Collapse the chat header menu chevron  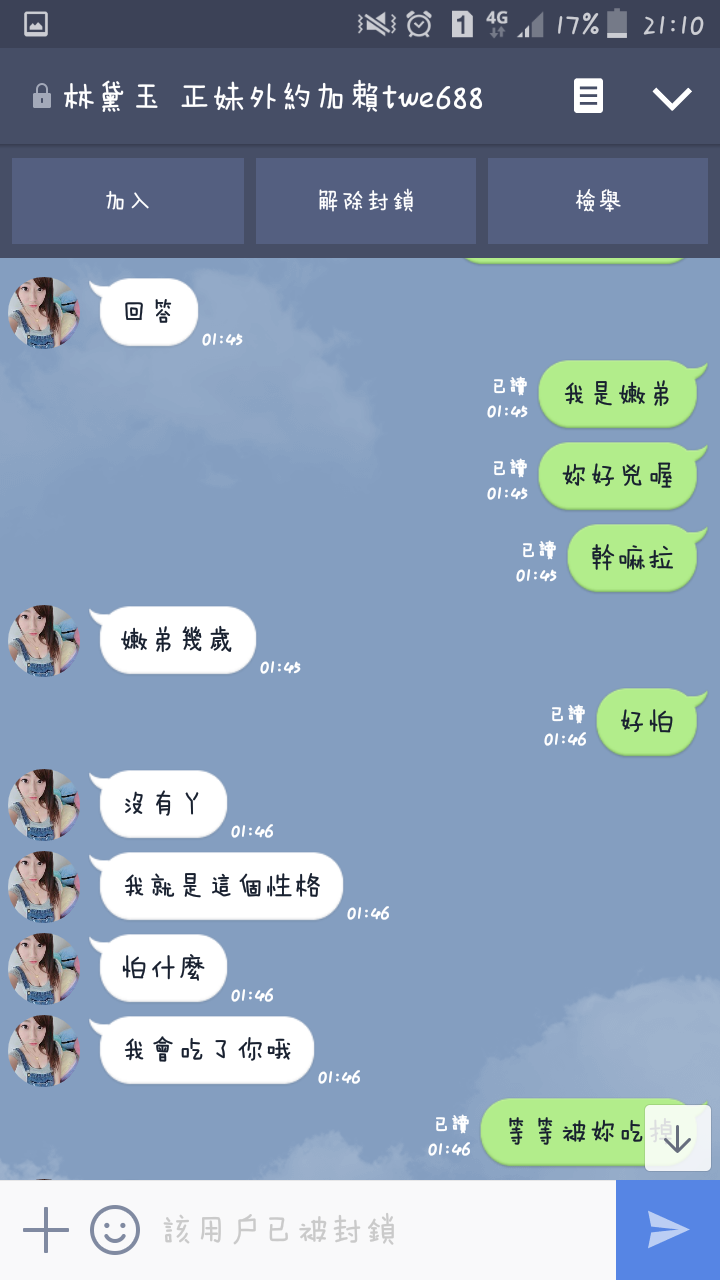672,97
